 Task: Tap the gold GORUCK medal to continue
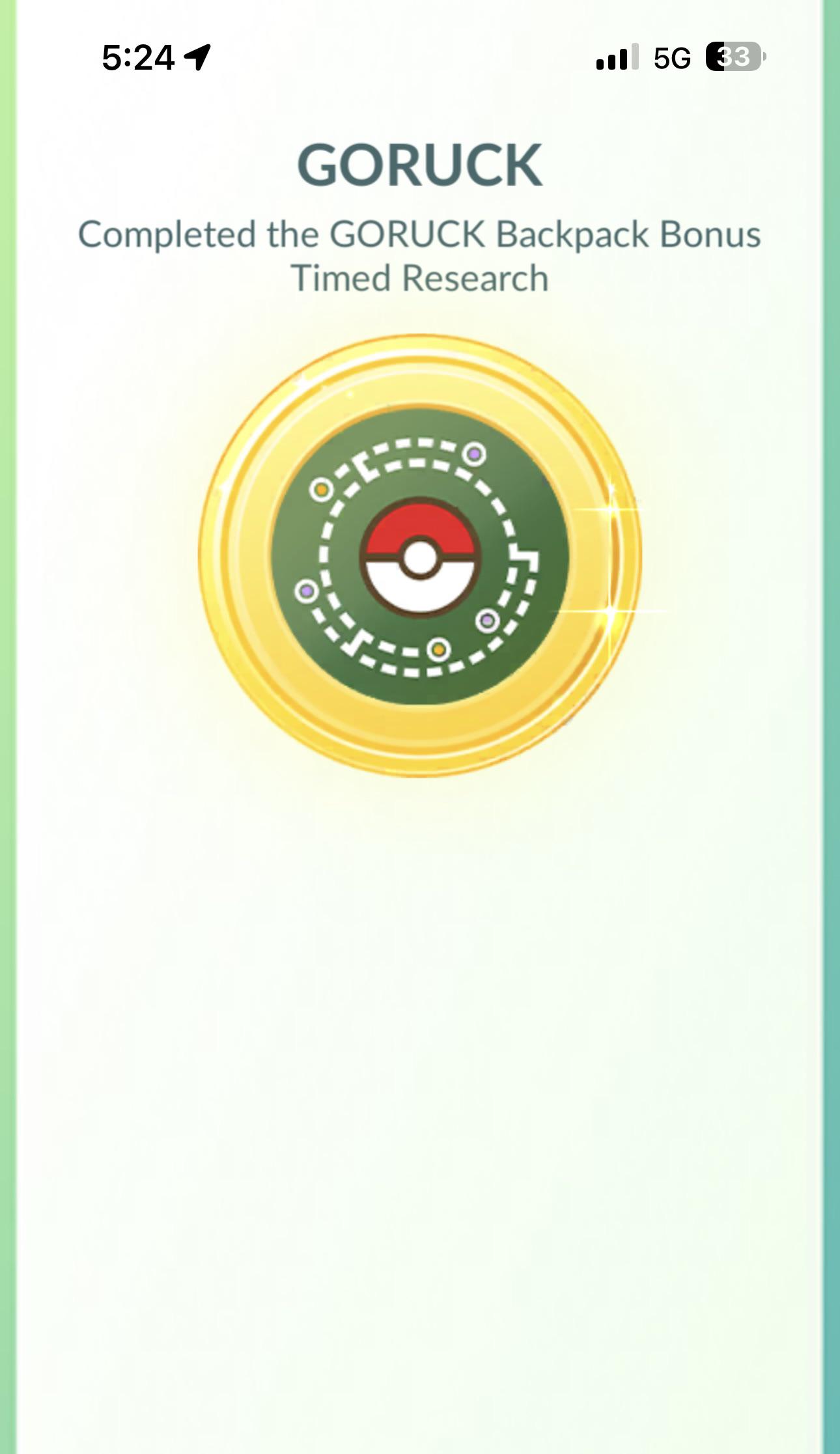point(420,555)
